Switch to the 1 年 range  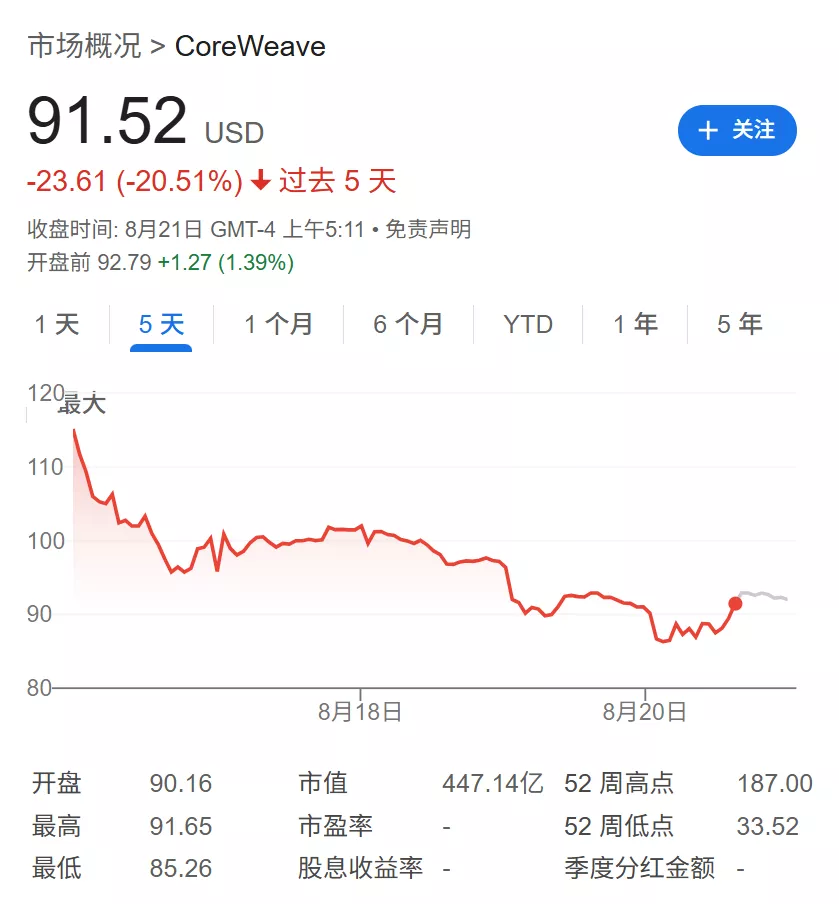(x=635, y=324)
